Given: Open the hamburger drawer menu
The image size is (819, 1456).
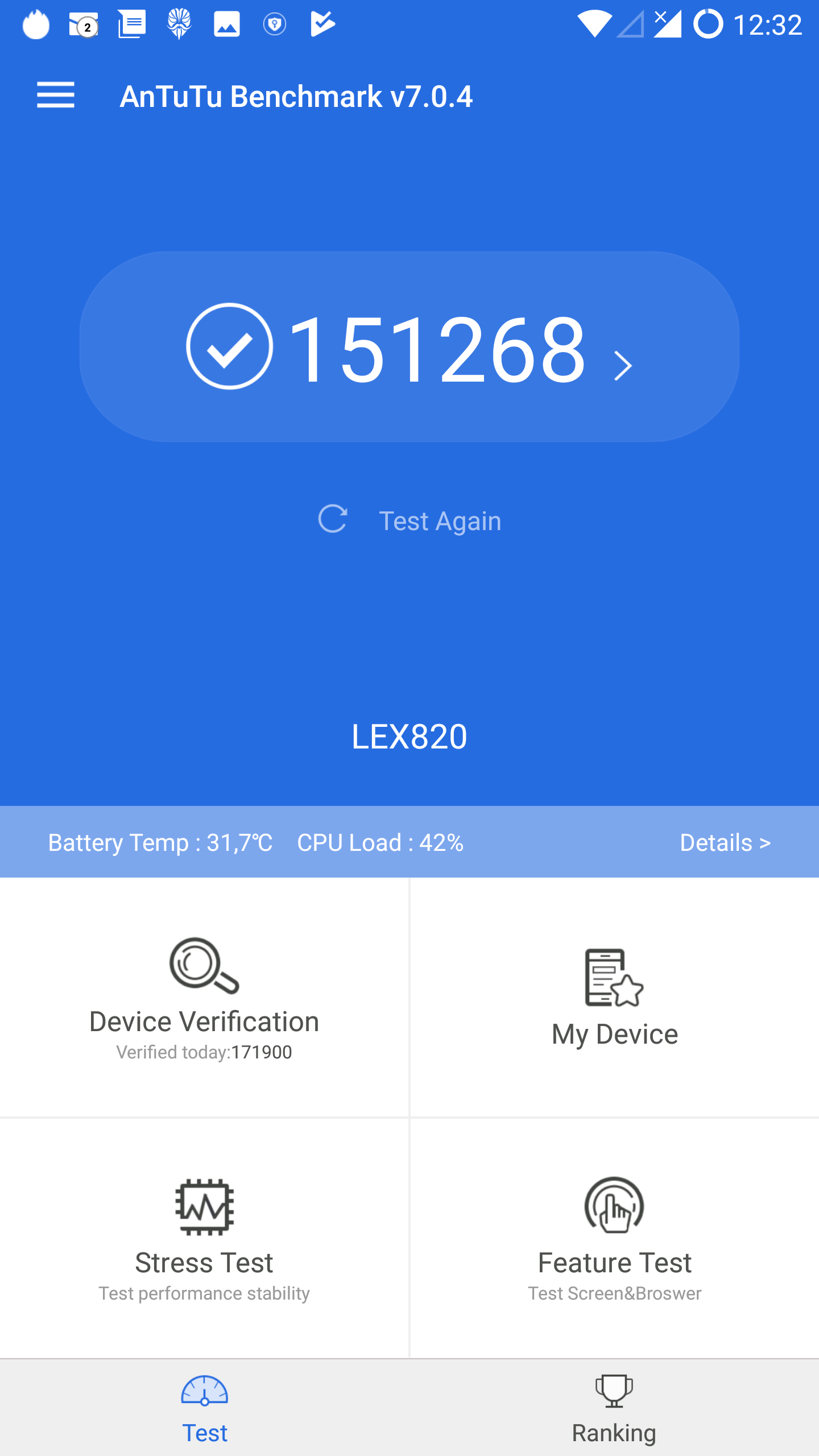Looking at the screenshot, I should [x=56, y=95].
